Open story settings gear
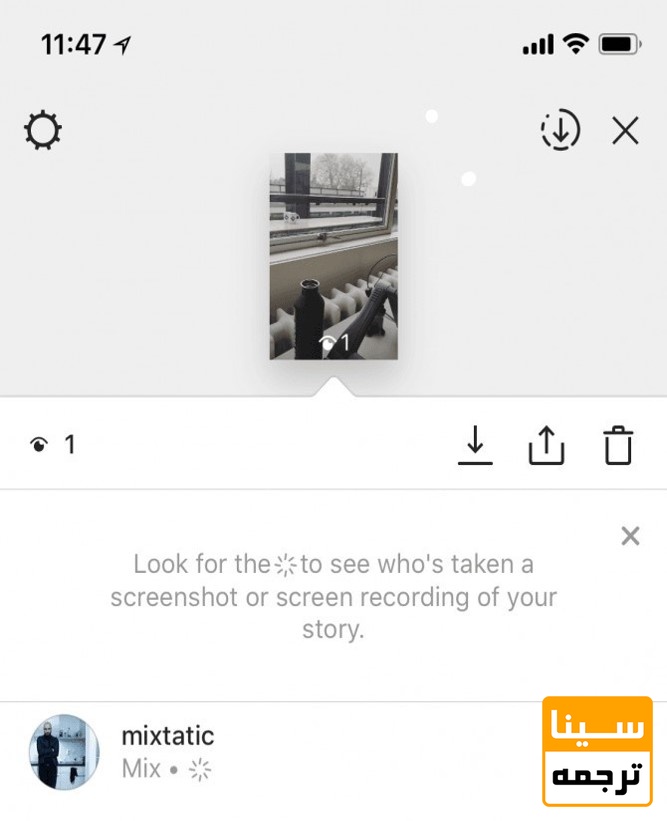Screen dimensions: 667x821 pos(43,131)
